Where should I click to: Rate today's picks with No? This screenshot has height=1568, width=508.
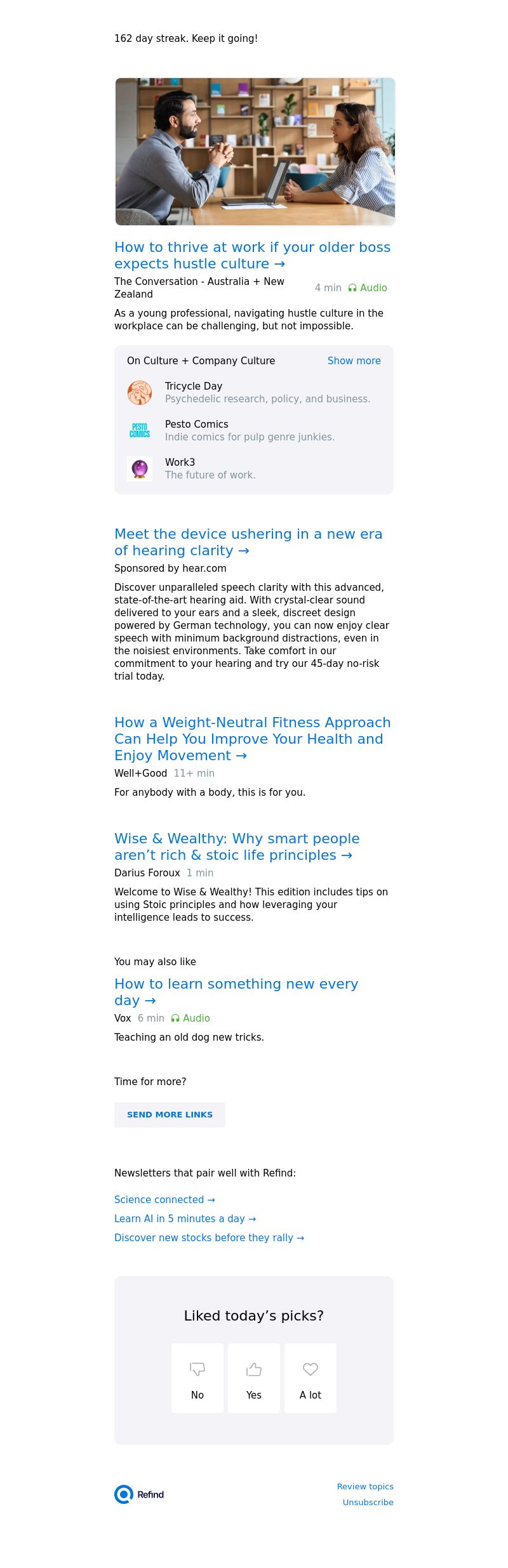click(x=197, y=1378)
